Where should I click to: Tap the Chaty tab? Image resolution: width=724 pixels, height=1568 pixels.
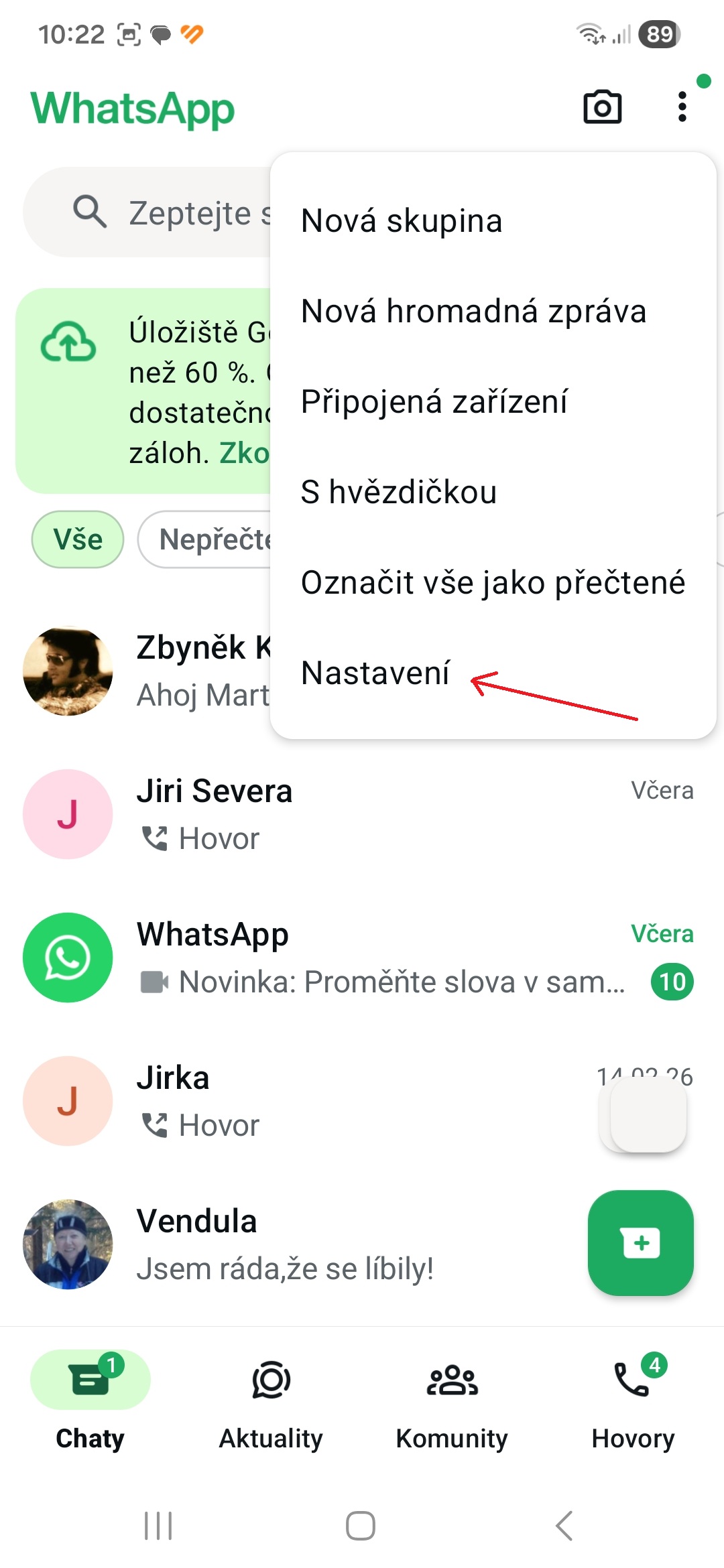coord(90,1400)
